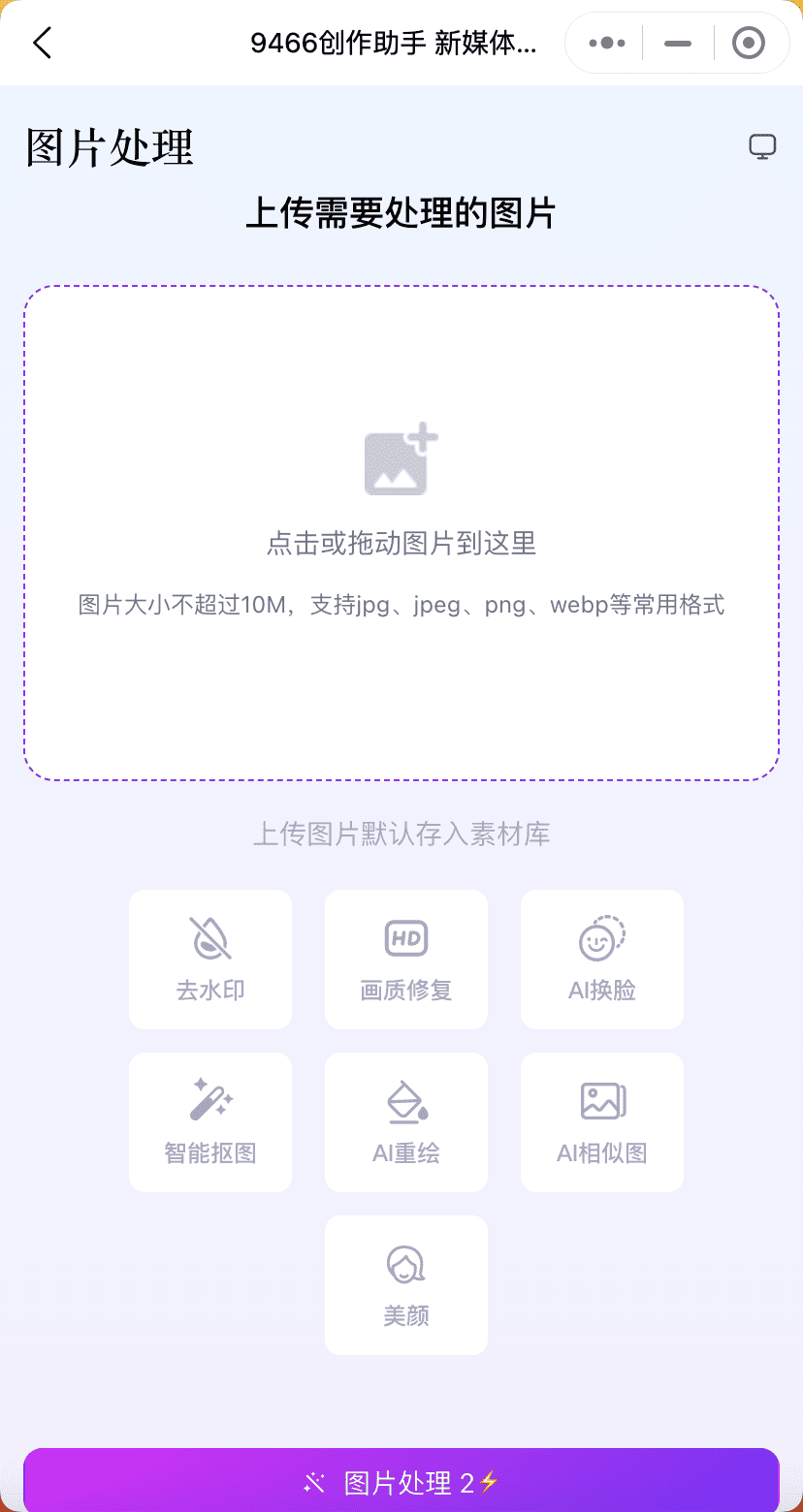Close the mini program with the circle icon
This screenshot has height=1512, width=803.
[x=749, y=44]
